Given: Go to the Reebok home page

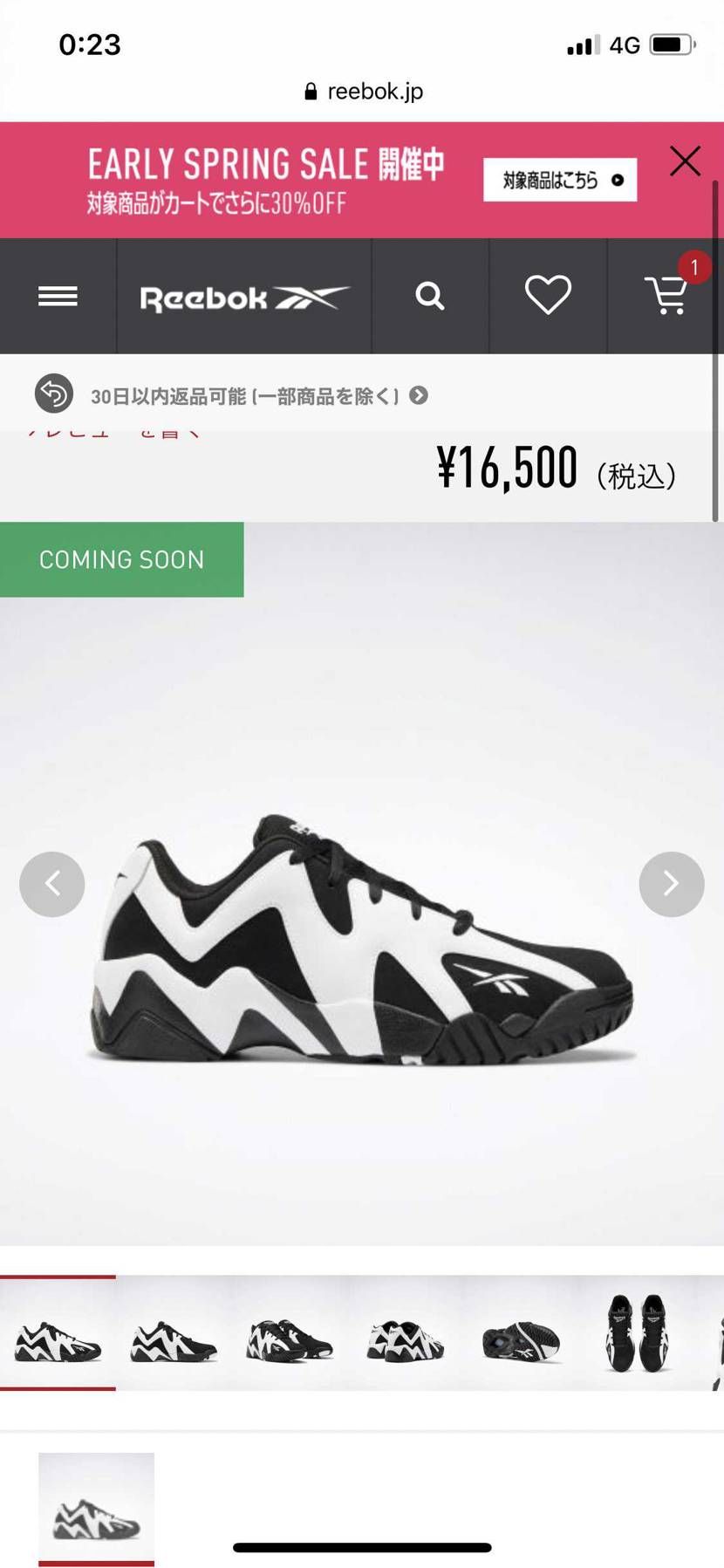Looking at the screenshot, I should click(244, 298).
